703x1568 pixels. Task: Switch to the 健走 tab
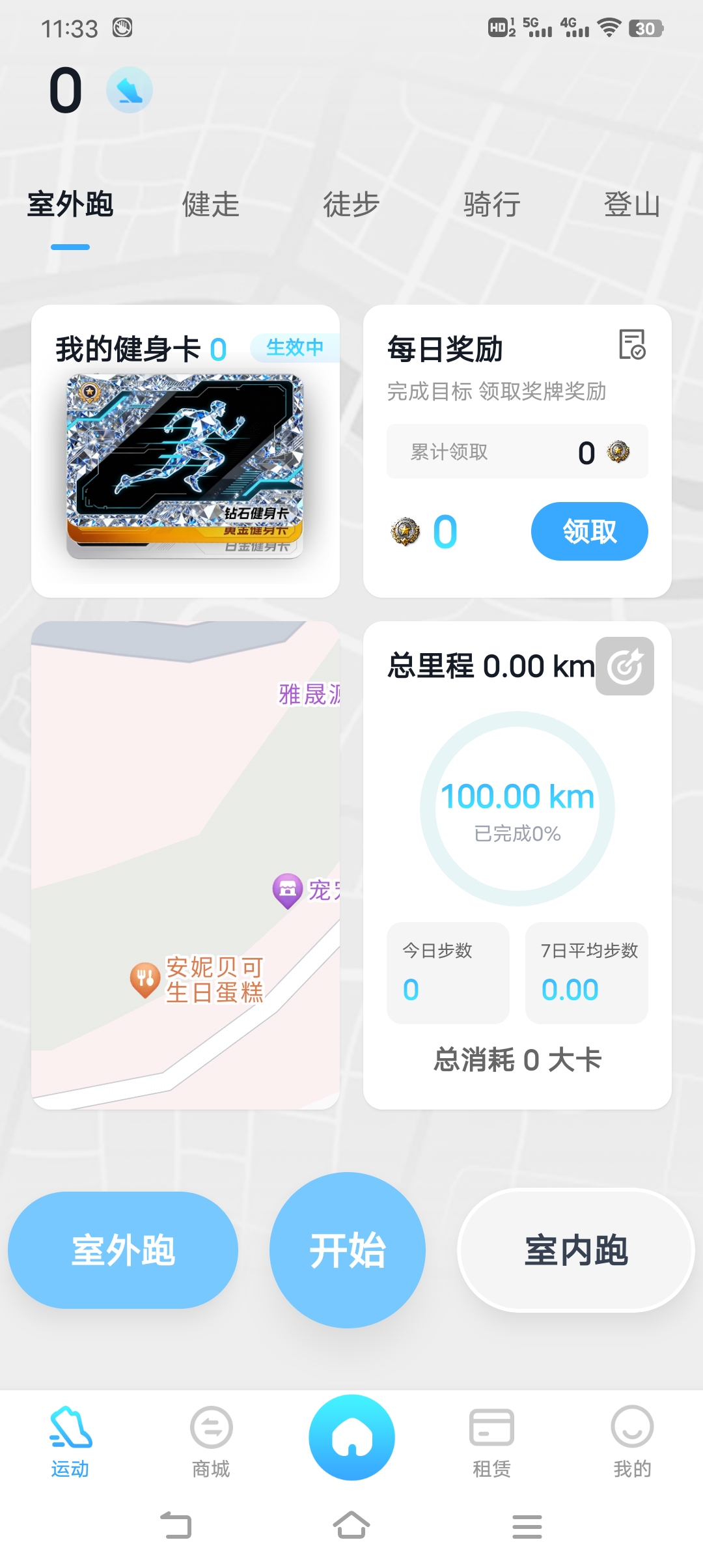point(210,205)
